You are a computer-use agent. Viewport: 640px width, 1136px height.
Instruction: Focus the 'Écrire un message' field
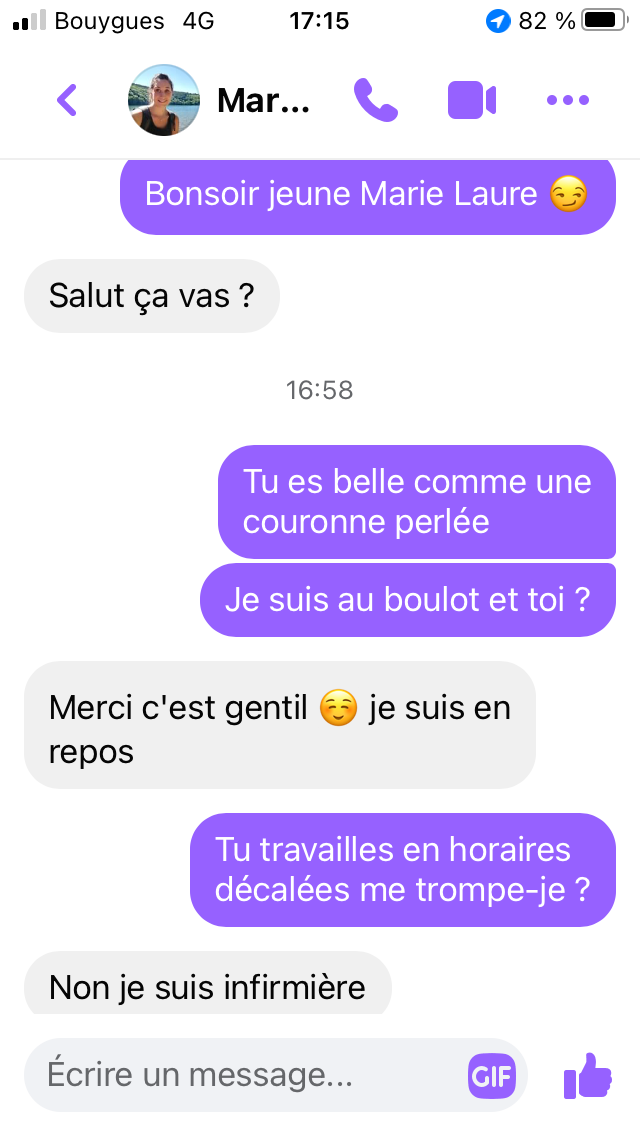pos(240,1076)
